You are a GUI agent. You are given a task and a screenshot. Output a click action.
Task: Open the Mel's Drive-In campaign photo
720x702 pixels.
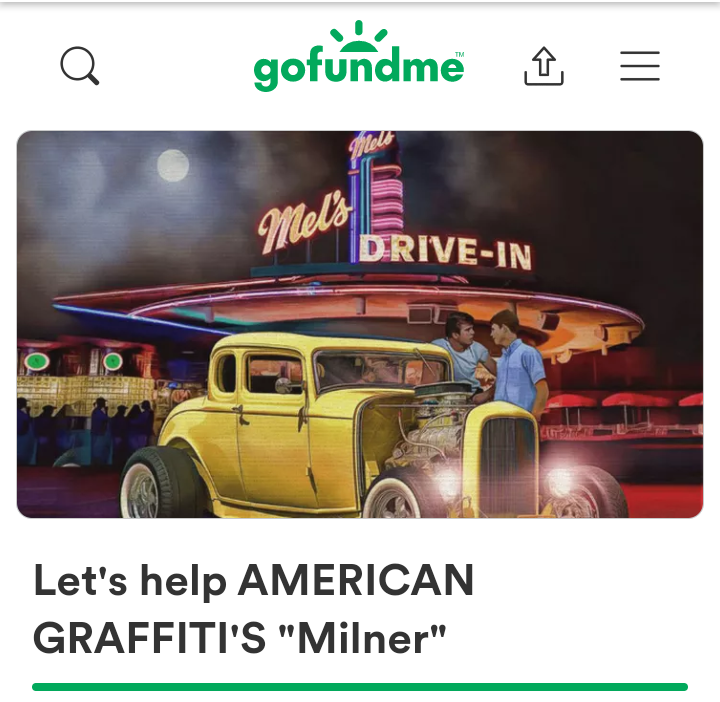pos(360,324)
